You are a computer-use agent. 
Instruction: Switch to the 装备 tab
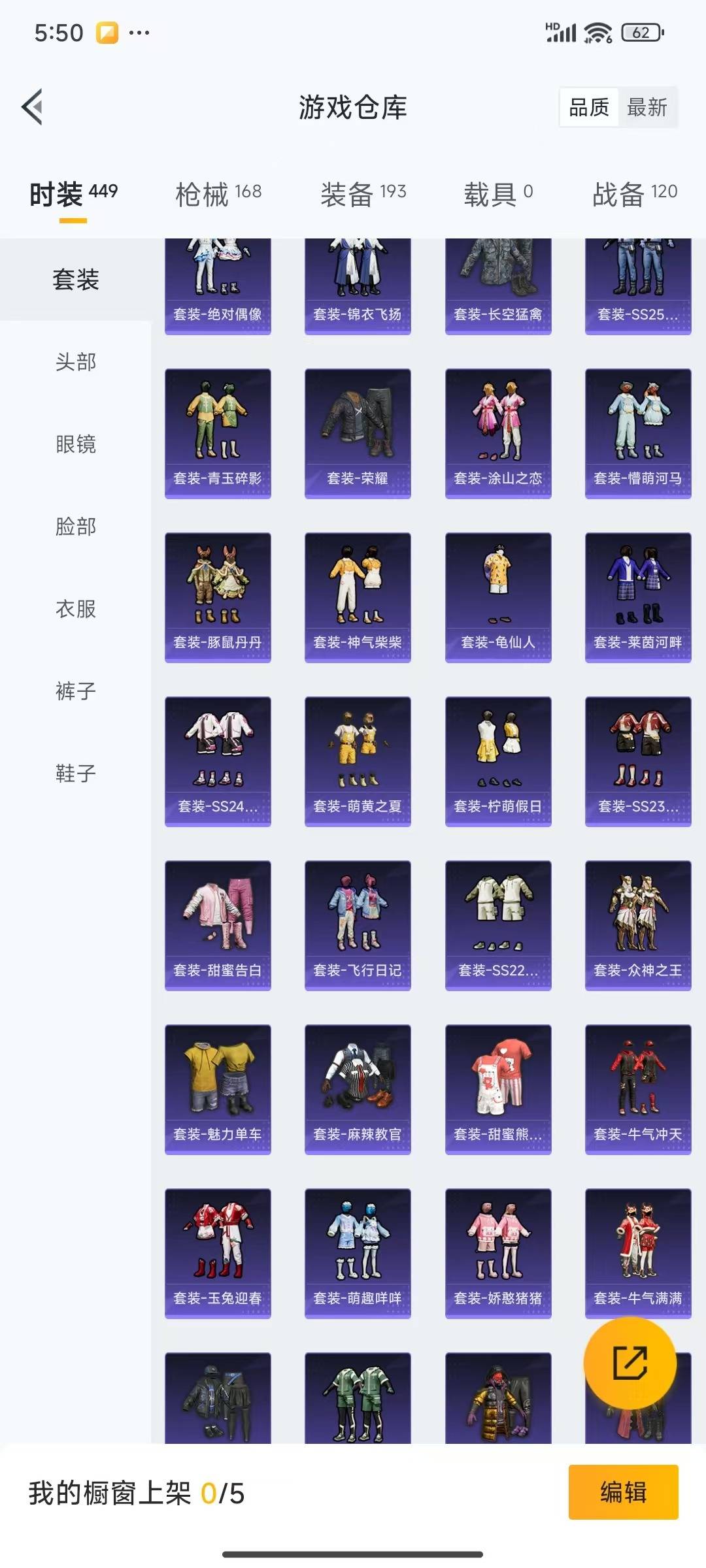[x=363, y=194]
